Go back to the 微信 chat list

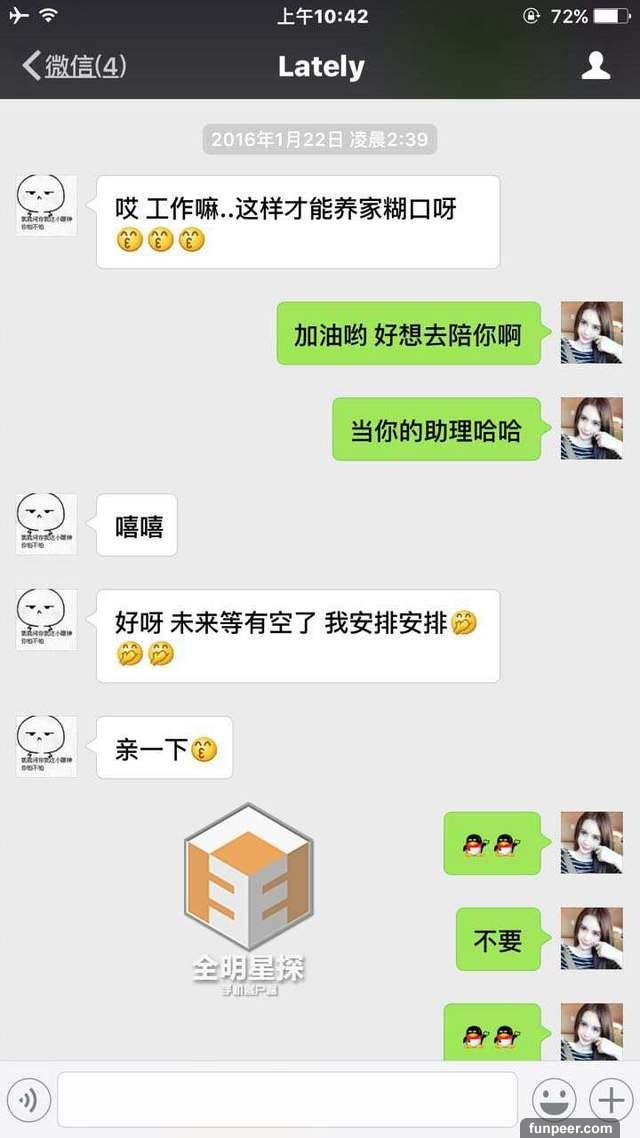tap(74, 67)
